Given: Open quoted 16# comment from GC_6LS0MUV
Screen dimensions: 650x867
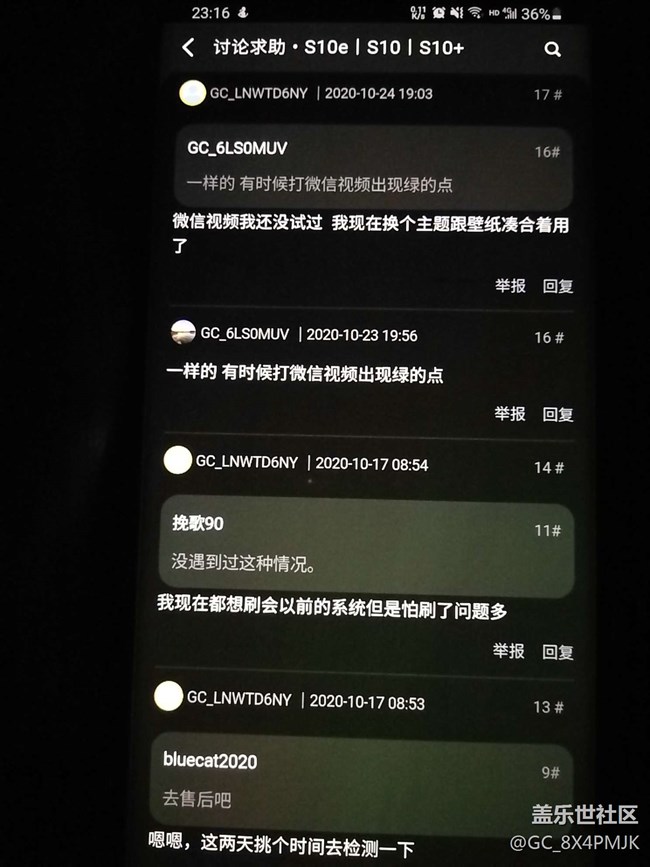Looking at the screenshot, I should click(x=374, y=167).
